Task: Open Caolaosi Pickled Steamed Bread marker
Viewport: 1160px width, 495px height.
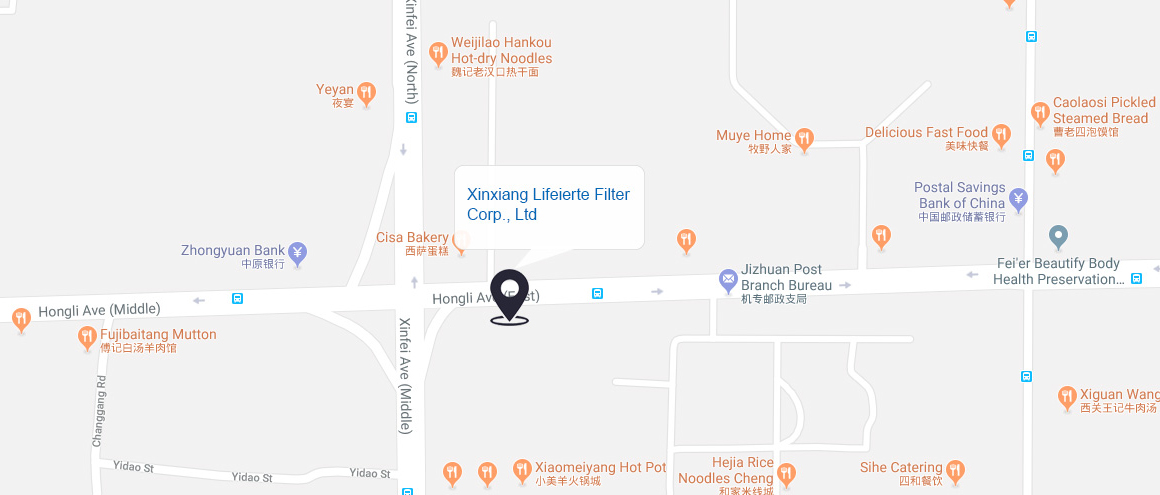Action: click(1040, 111)
